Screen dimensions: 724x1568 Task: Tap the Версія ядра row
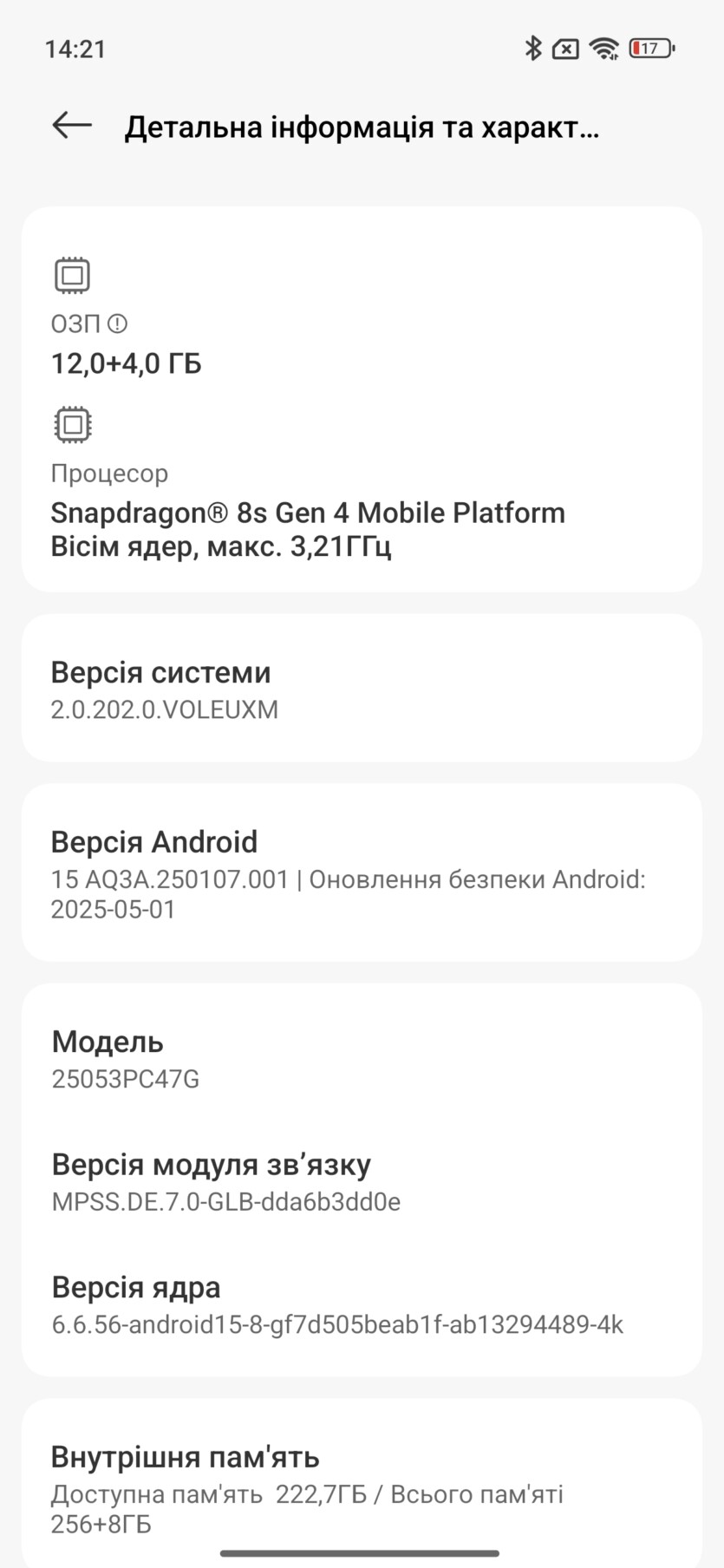pyautogui.click(x=362, y=1304)
